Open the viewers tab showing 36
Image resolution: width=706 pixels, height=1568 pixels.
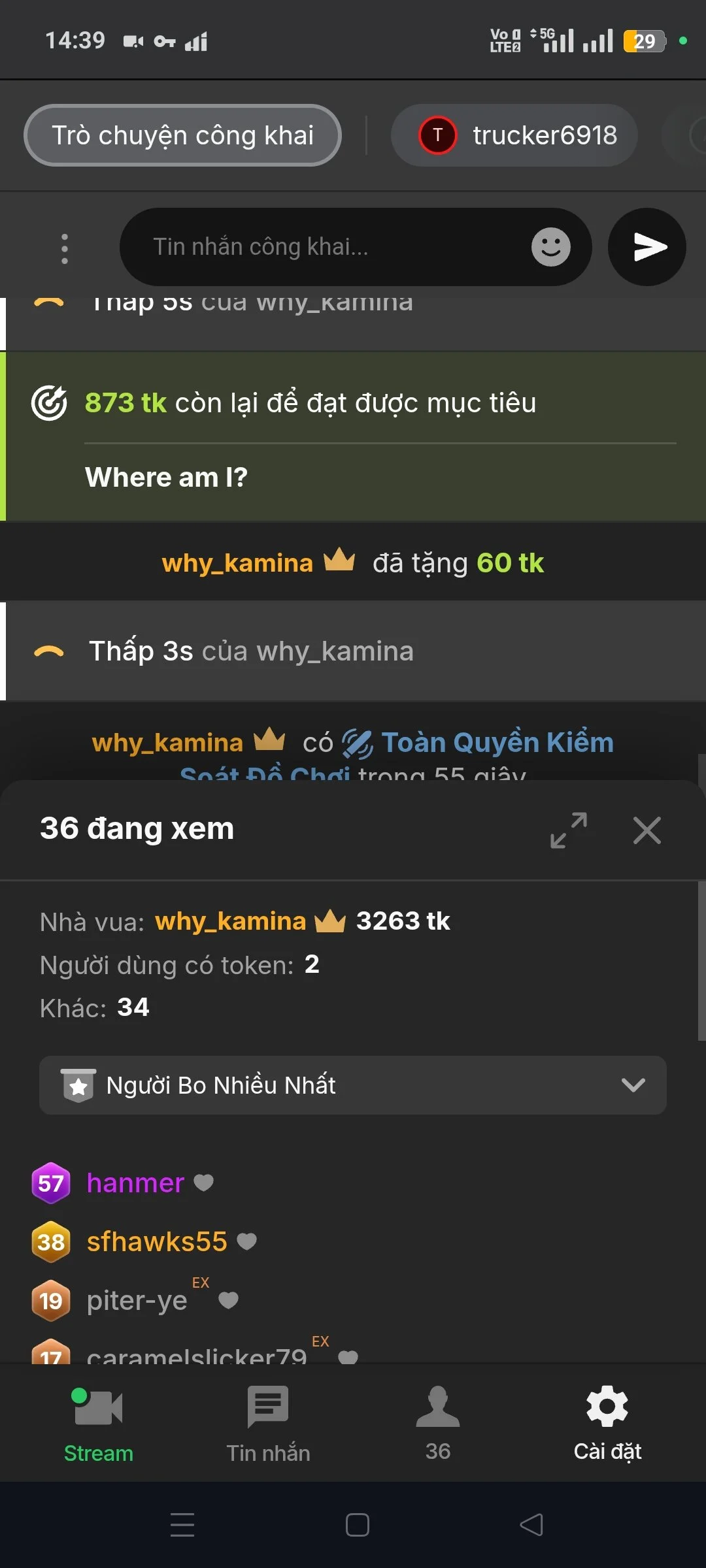point(437,1424)
